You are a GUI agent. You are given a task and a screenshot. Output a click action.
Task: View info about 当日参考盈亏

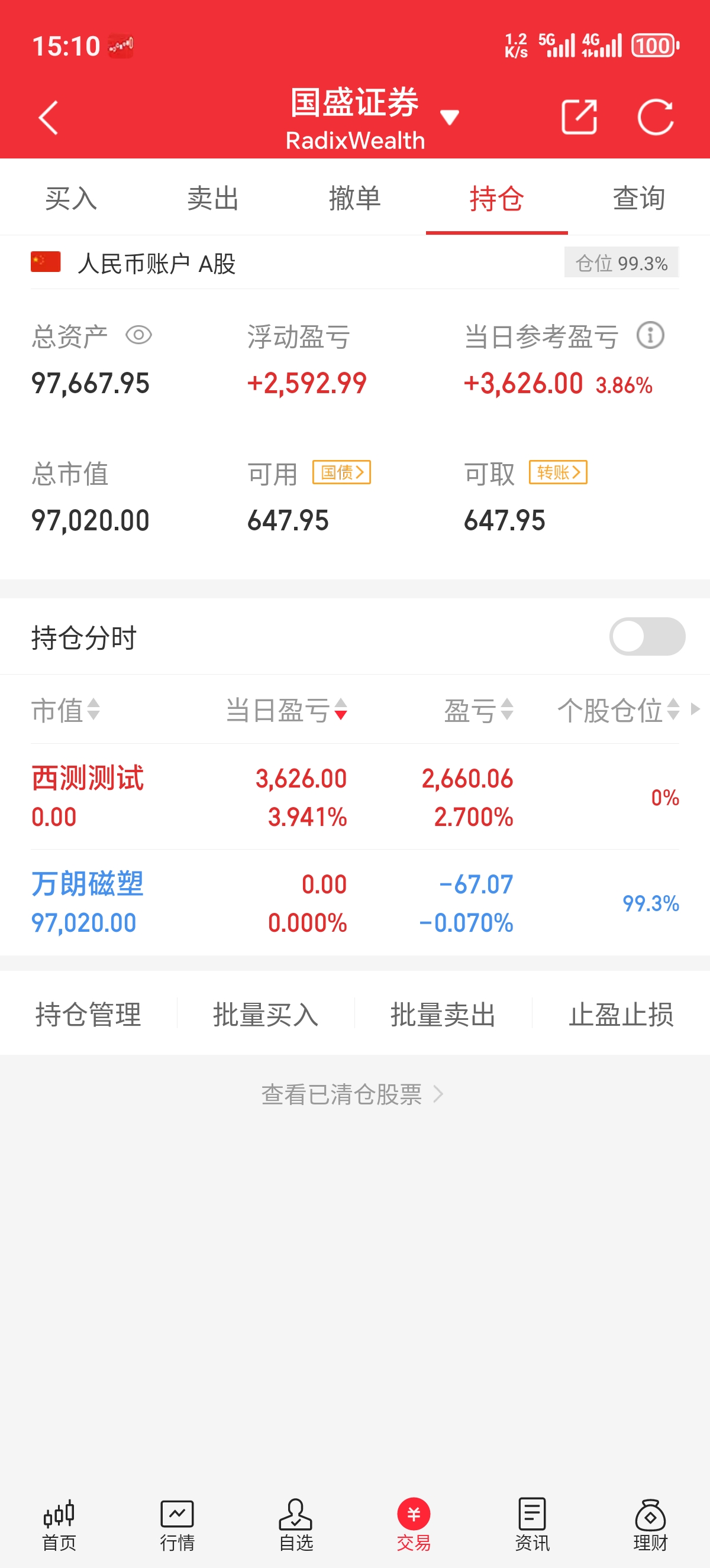650,335
